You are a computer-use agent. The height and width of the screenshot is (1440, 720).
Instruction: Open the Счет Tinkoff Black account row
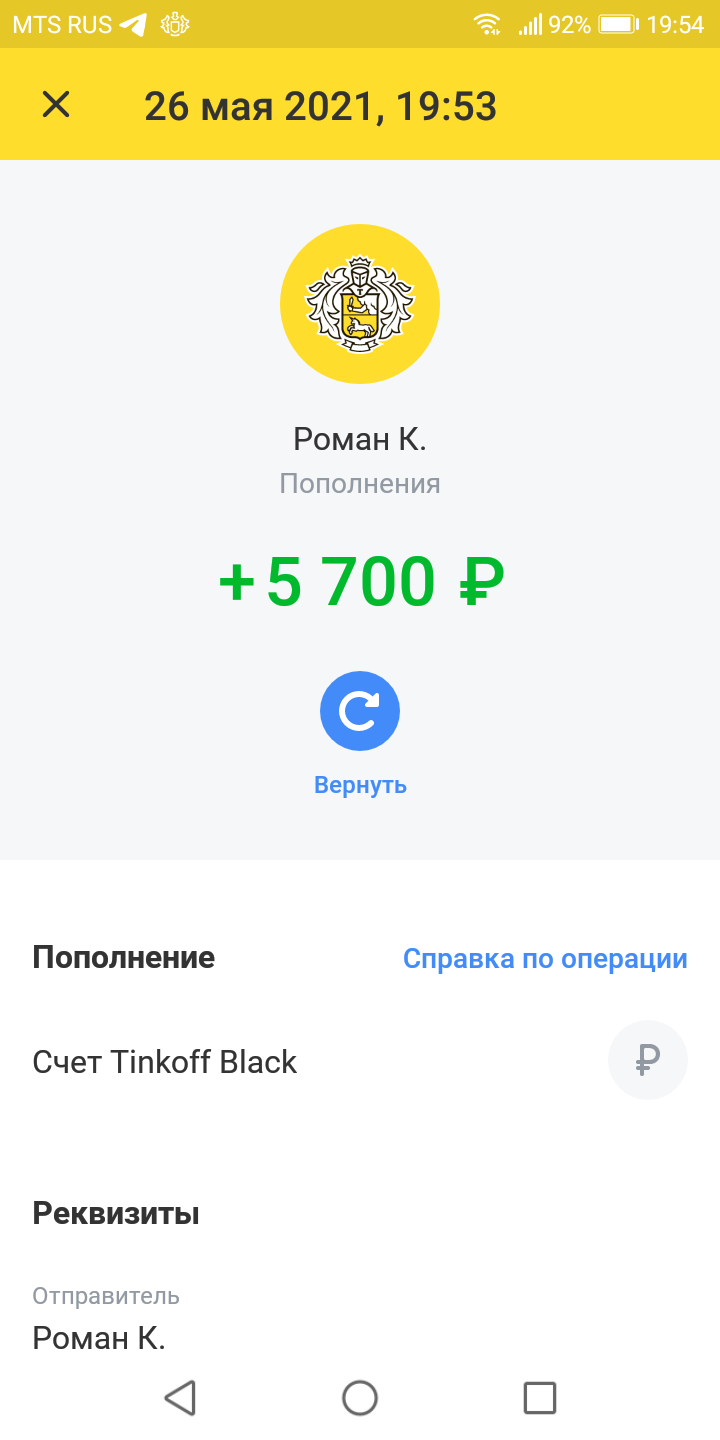[x=360, y=1061]
